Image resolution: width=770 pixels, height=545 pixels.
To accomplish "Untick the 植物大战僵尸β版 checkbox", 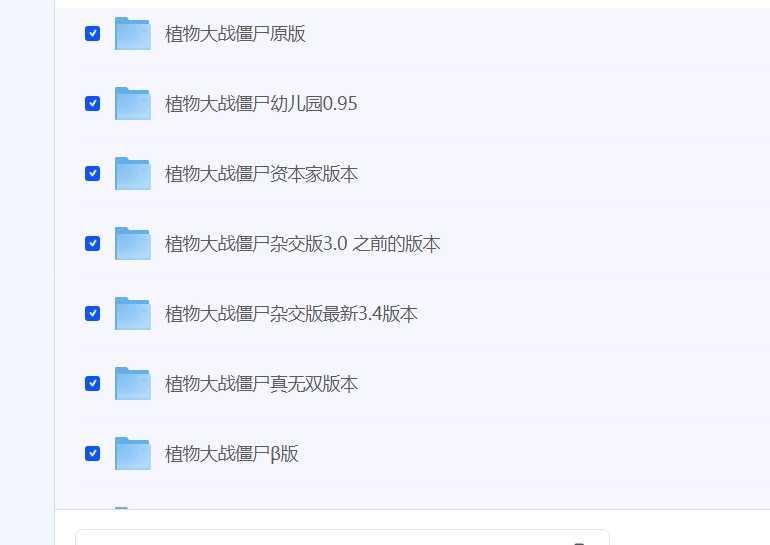I will [x=93, y=453].
